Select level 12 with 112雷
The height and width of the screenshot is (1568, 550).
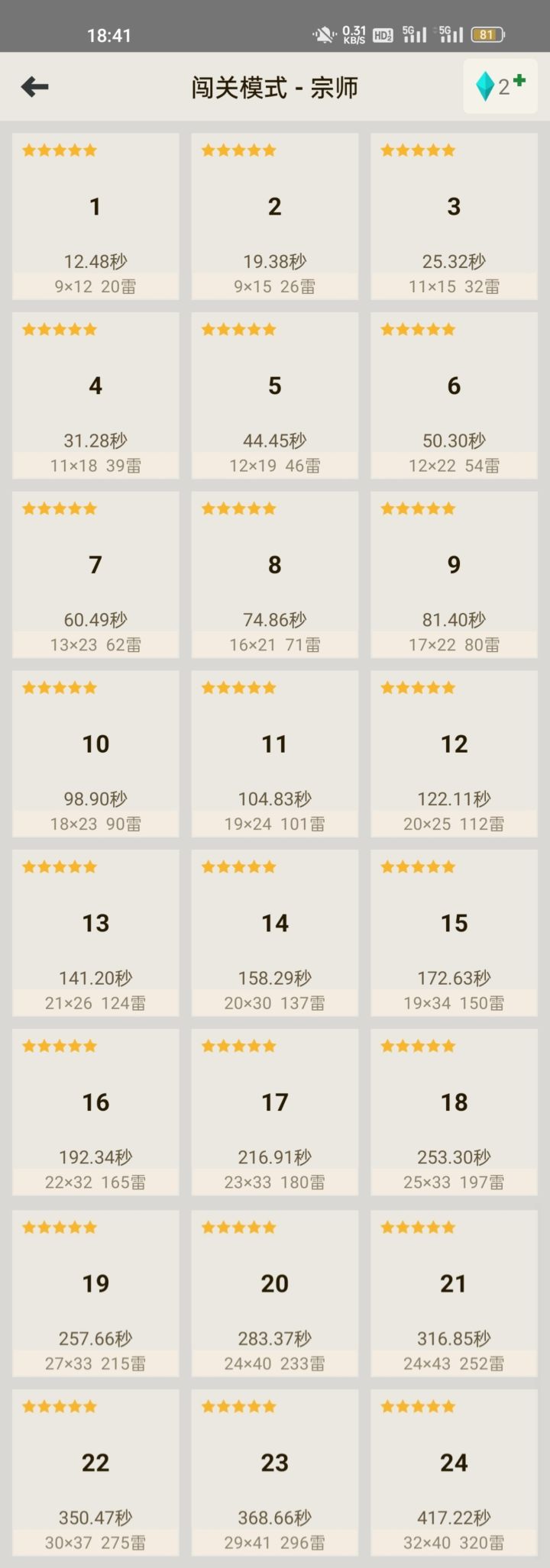[454, 753]
